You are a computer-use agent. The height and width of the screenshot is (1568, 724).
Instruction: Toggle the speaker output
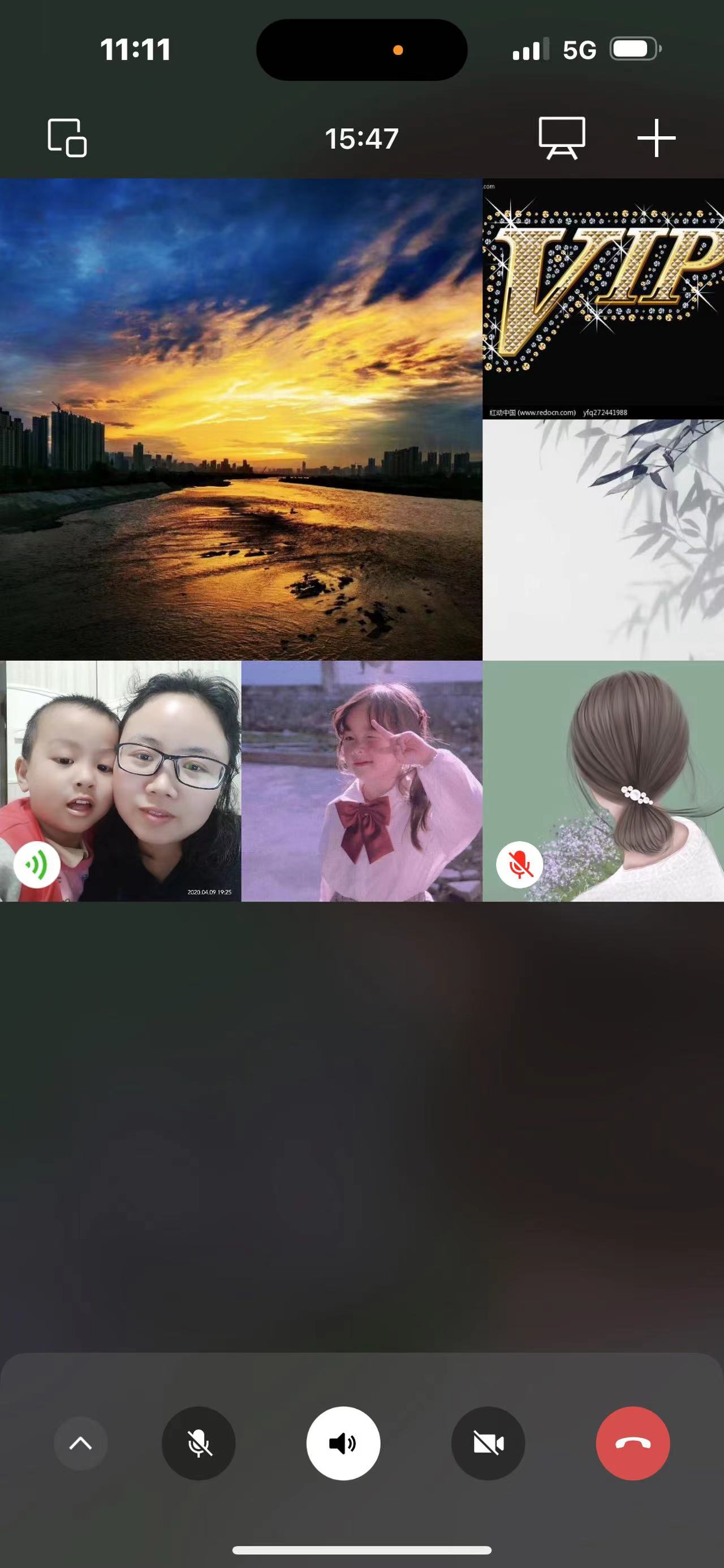343,1443
